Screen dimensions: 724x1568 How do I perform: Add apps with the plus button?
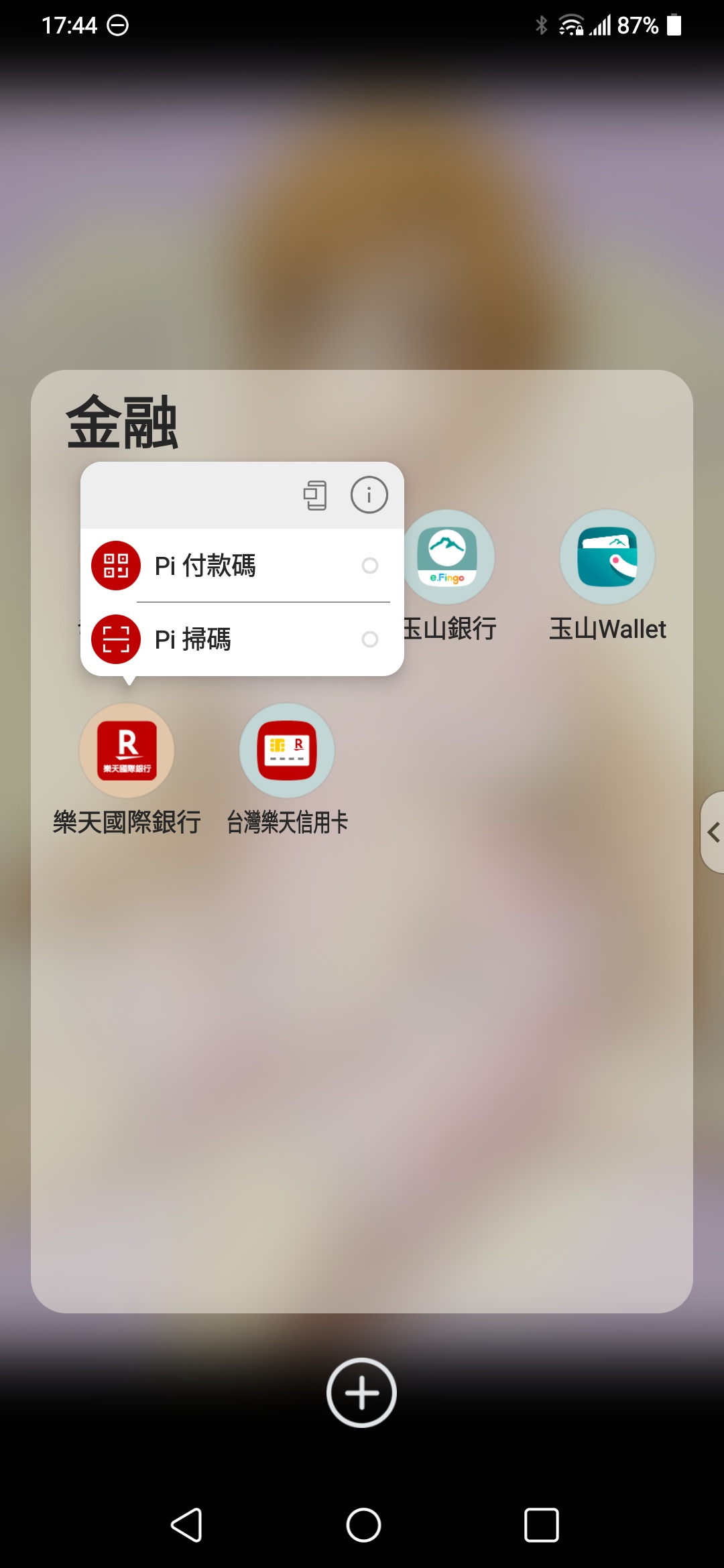pyautogui.click(x=362, y=1392)
